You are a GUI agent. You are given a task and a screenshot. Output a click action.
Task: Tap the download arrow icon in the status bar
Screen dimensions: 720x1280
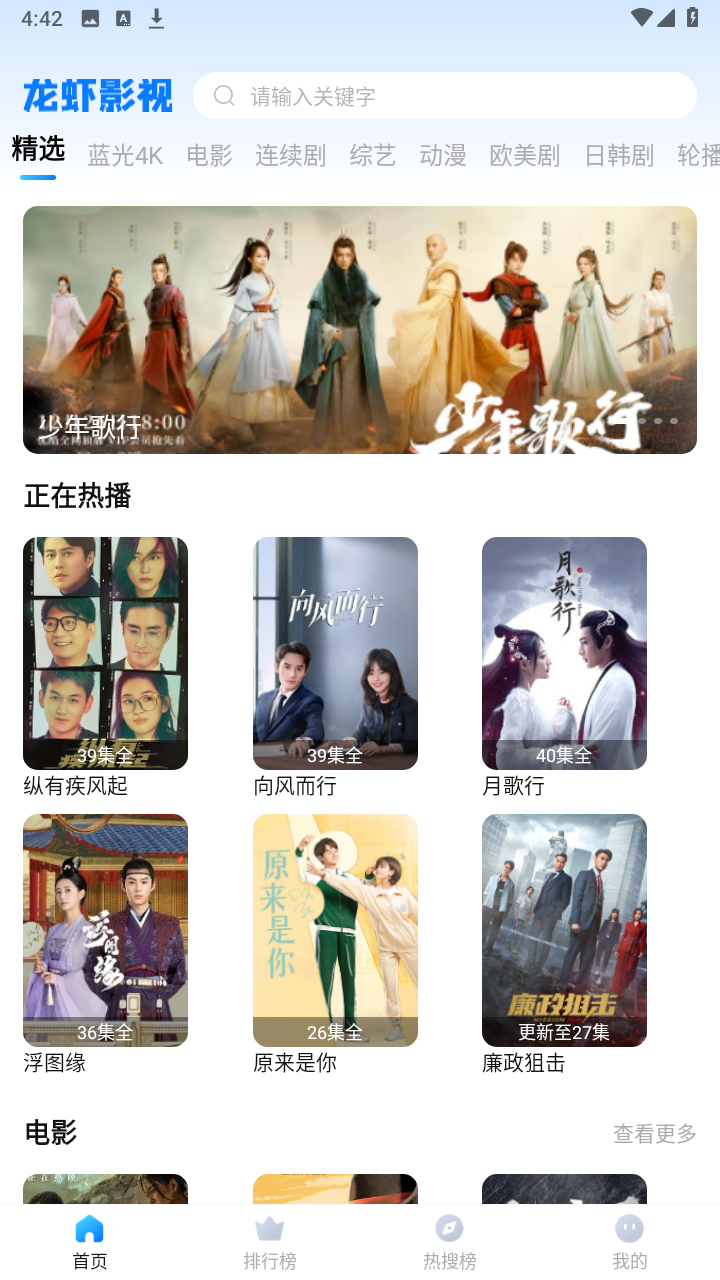157,17
